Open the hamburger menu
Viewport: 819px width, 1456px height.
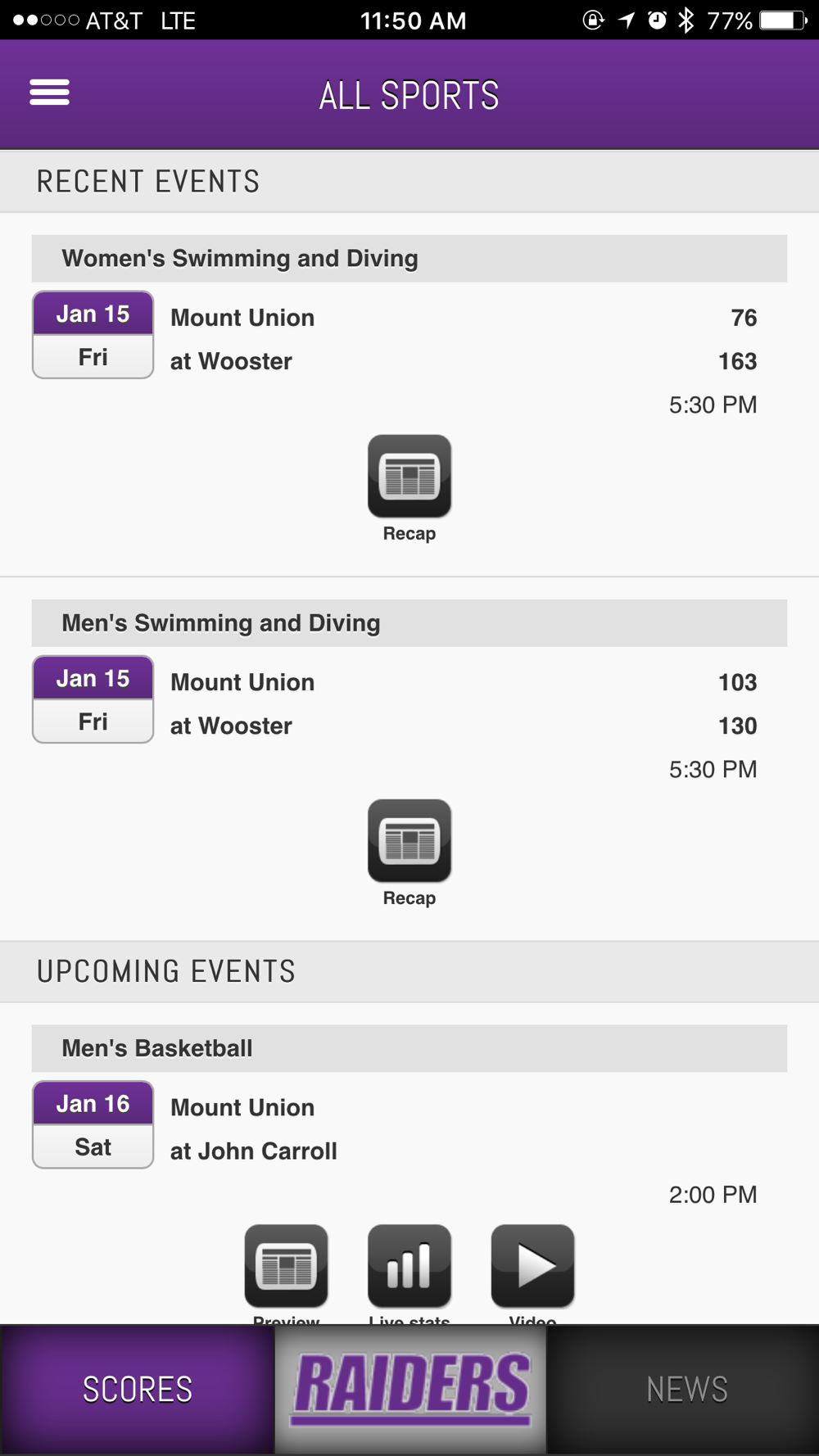(x=49, y=93)
